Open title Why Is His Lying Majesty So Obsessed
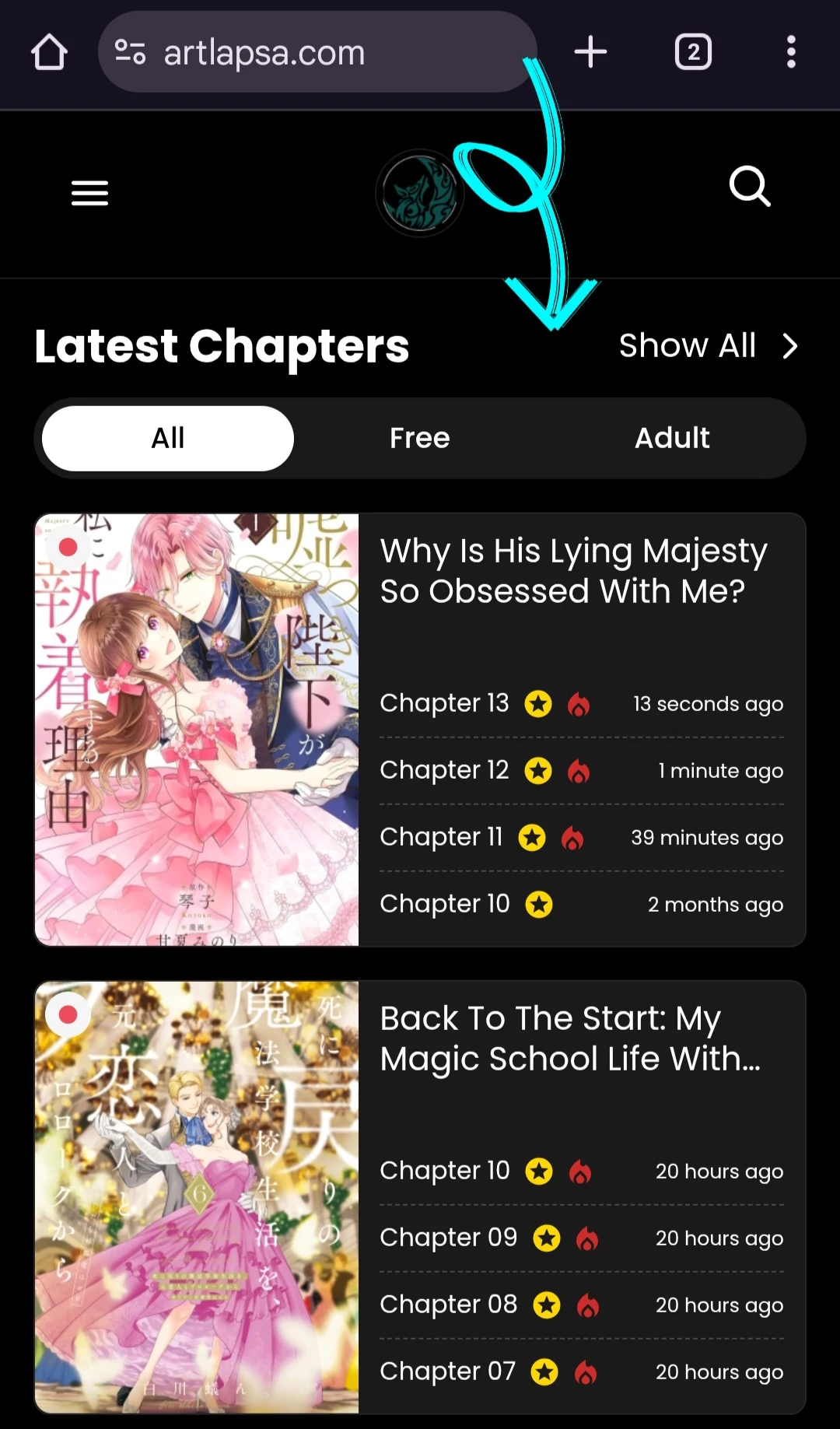The image size is (840, 1429). click(x=573, y=571)
